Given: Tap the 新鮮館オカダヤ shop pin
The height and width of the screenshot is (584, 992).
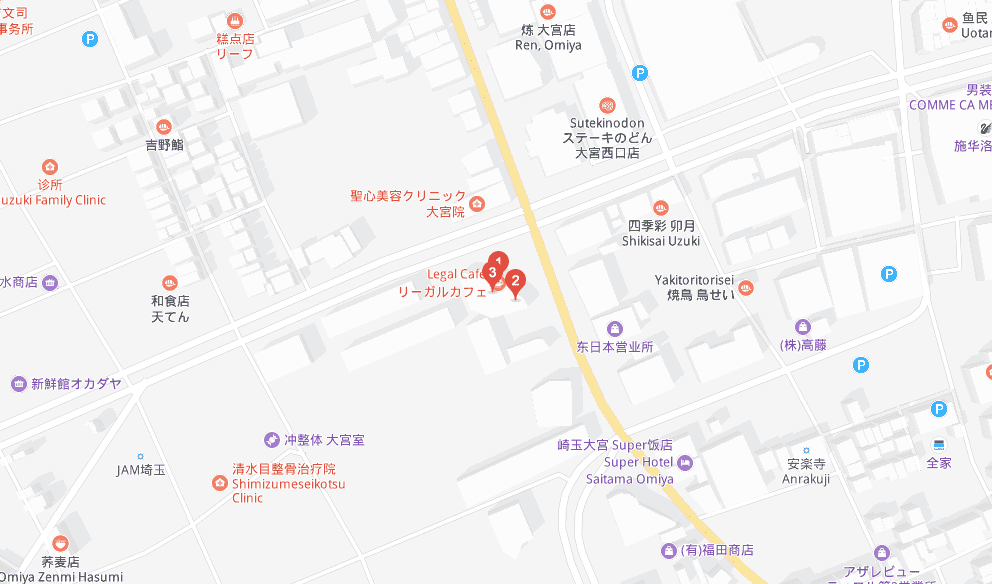Looking at the screenshot, I should 18,383.
